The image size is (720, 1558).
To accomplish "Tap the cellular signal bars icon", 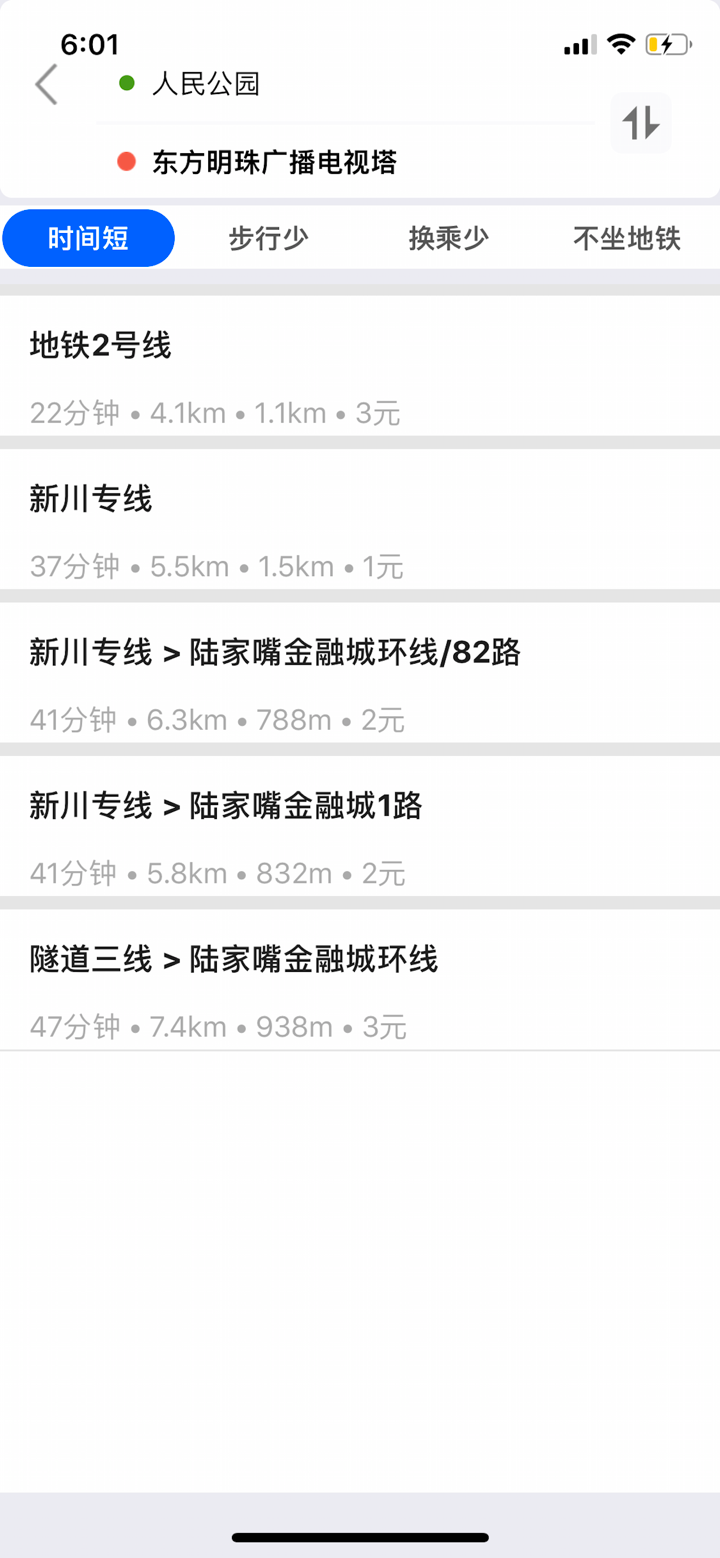I will 578,44.
